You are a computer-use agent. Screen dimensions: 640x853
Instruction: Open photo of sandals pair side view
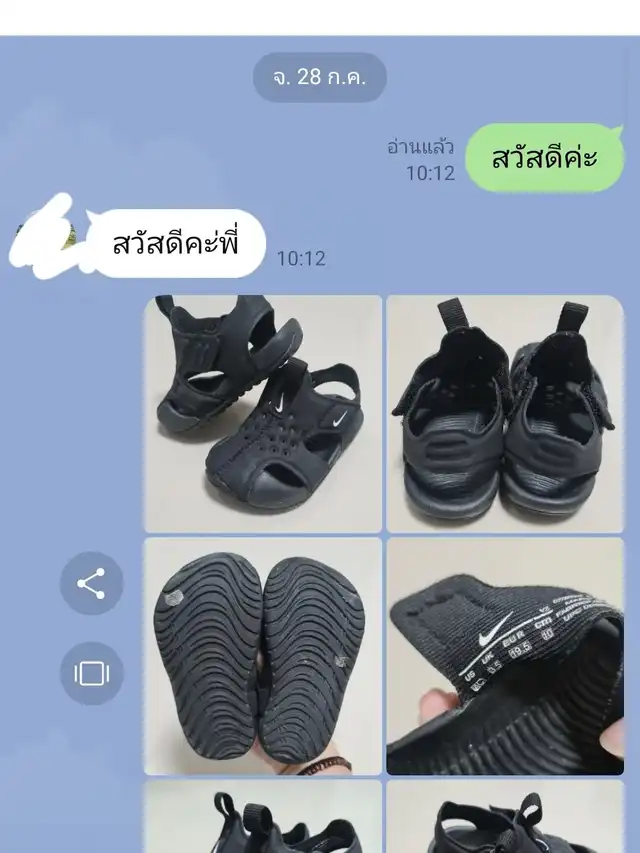(x=263, y=413)
